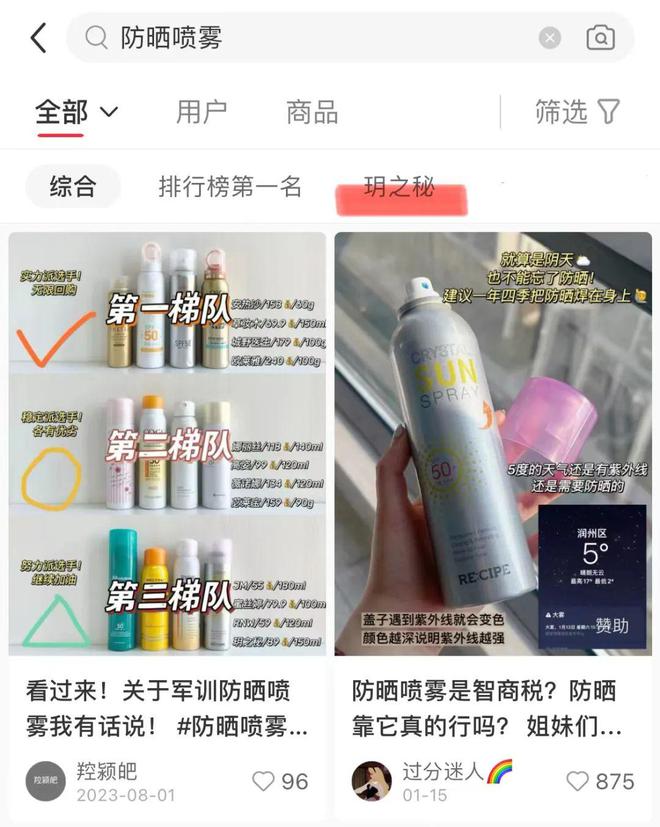This screenshot has width=660, height=827.
Task: Open 过分迷人's profile avatar
Action: 371,781
